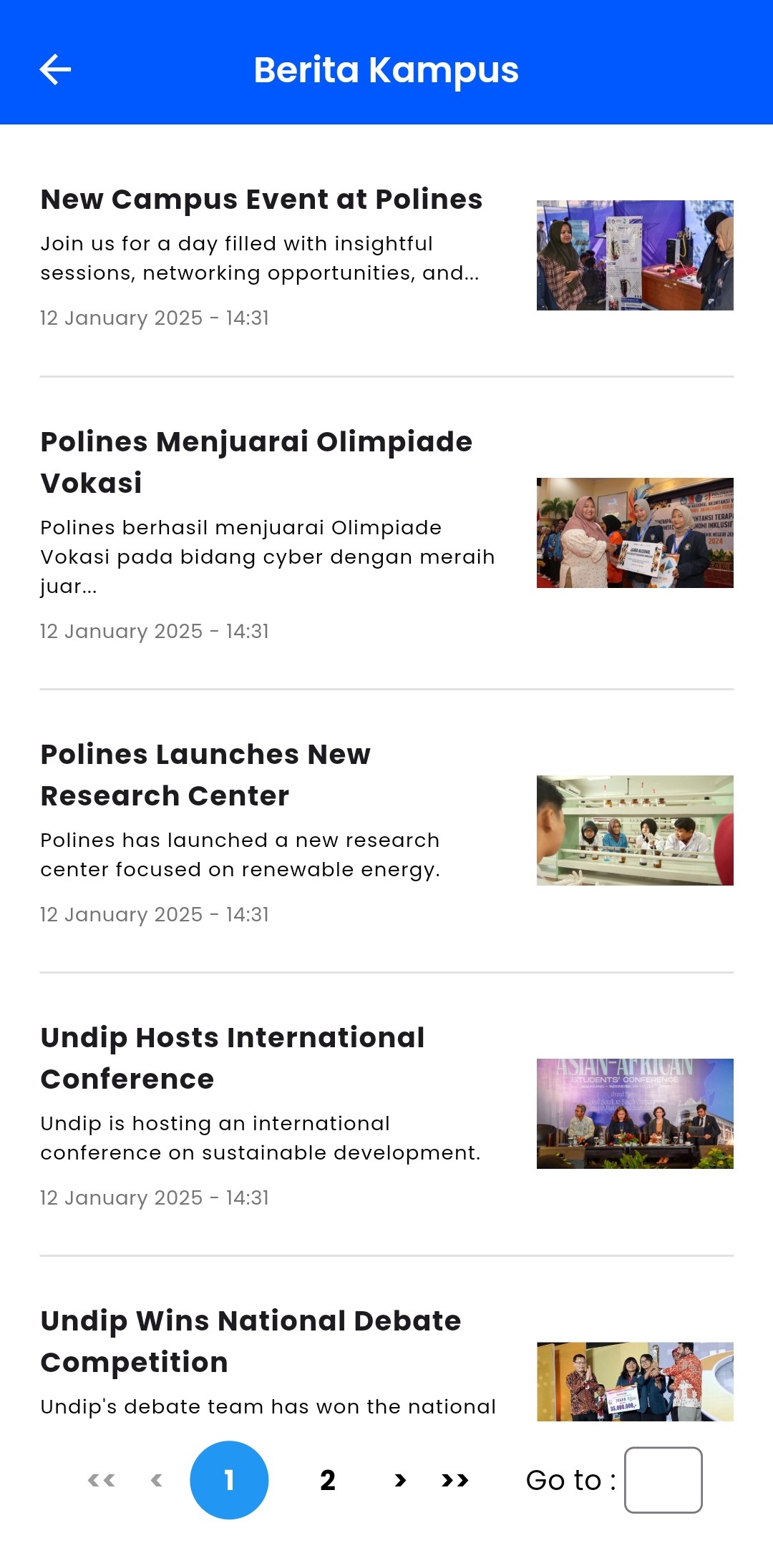Open the New Campus Event at Polines article

[261, 200]
